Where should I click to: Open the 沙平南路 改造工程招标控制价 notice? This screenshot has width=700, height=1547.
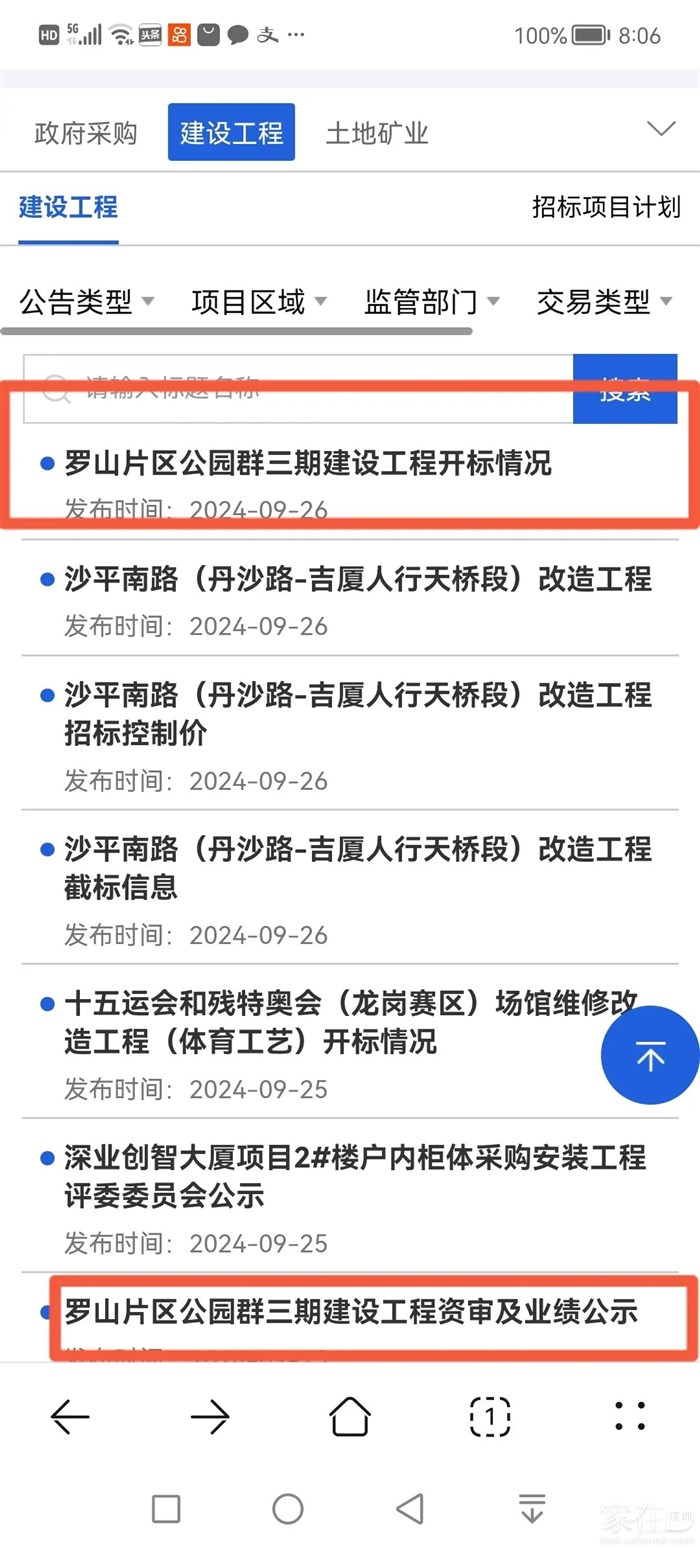pos(357,713)
